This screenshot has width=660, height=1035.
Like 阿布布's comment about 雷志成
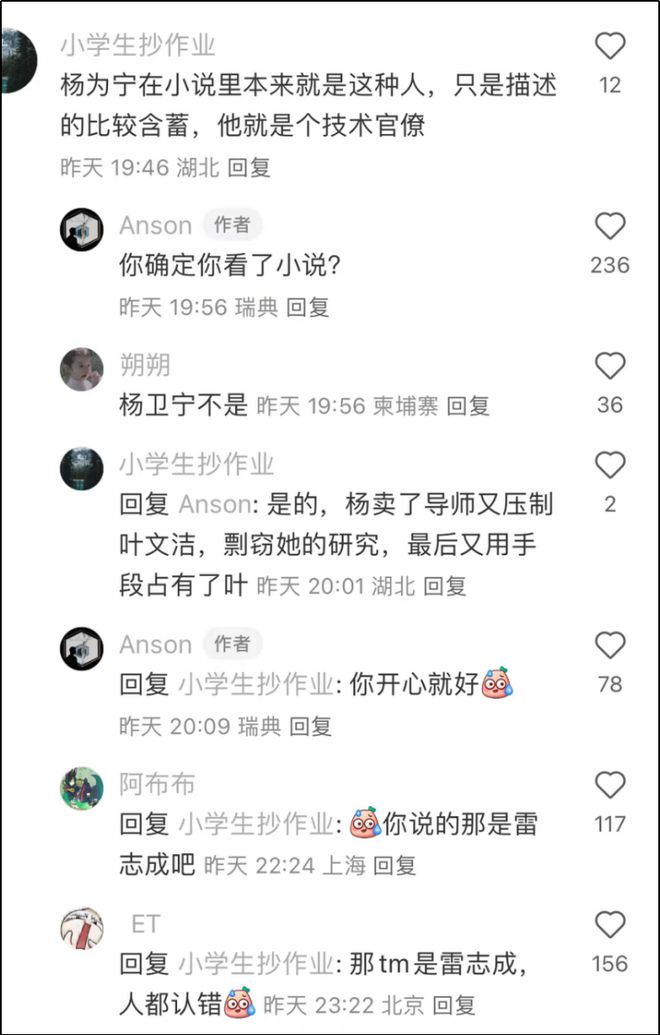pos(610,785)
